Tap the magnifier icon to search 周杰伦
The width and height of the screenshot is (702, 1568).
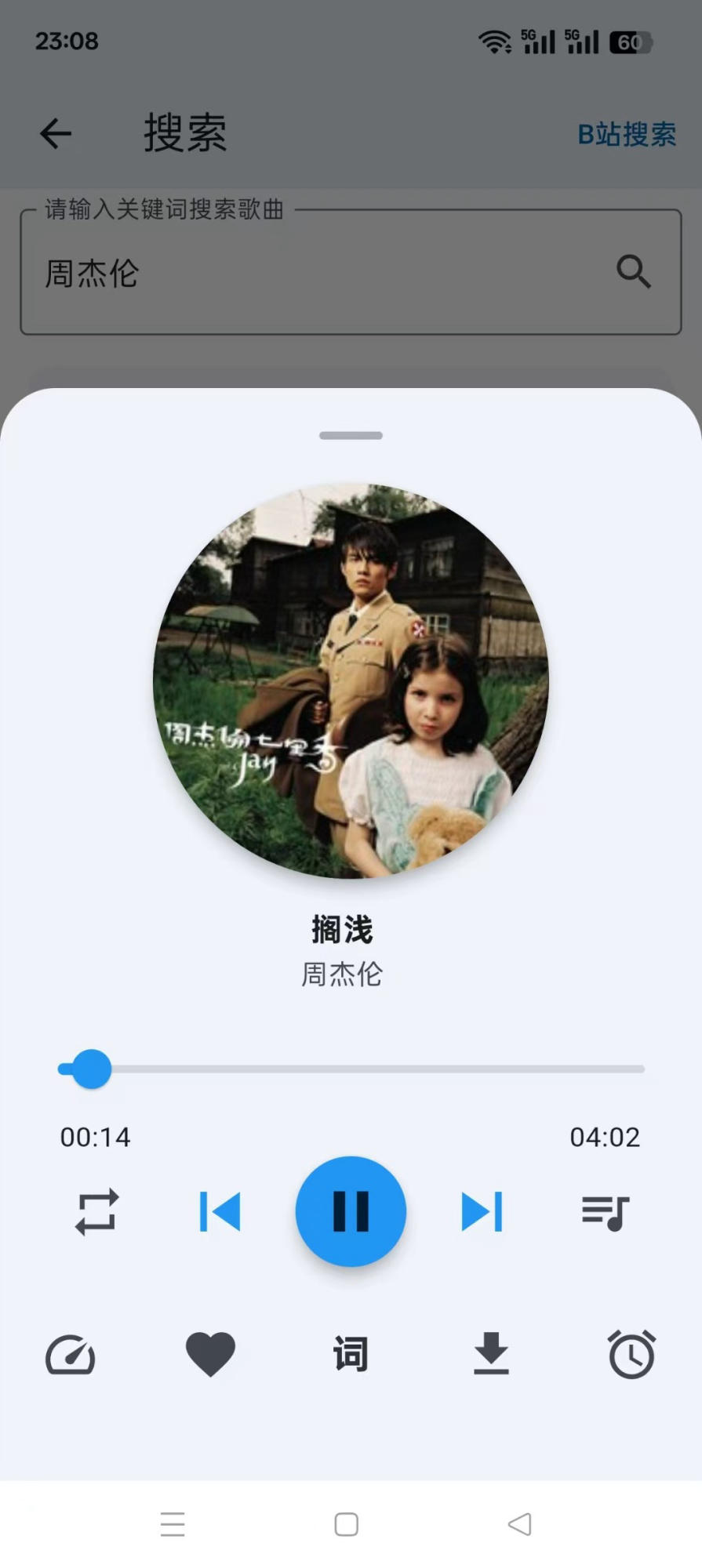coord(633,272)
